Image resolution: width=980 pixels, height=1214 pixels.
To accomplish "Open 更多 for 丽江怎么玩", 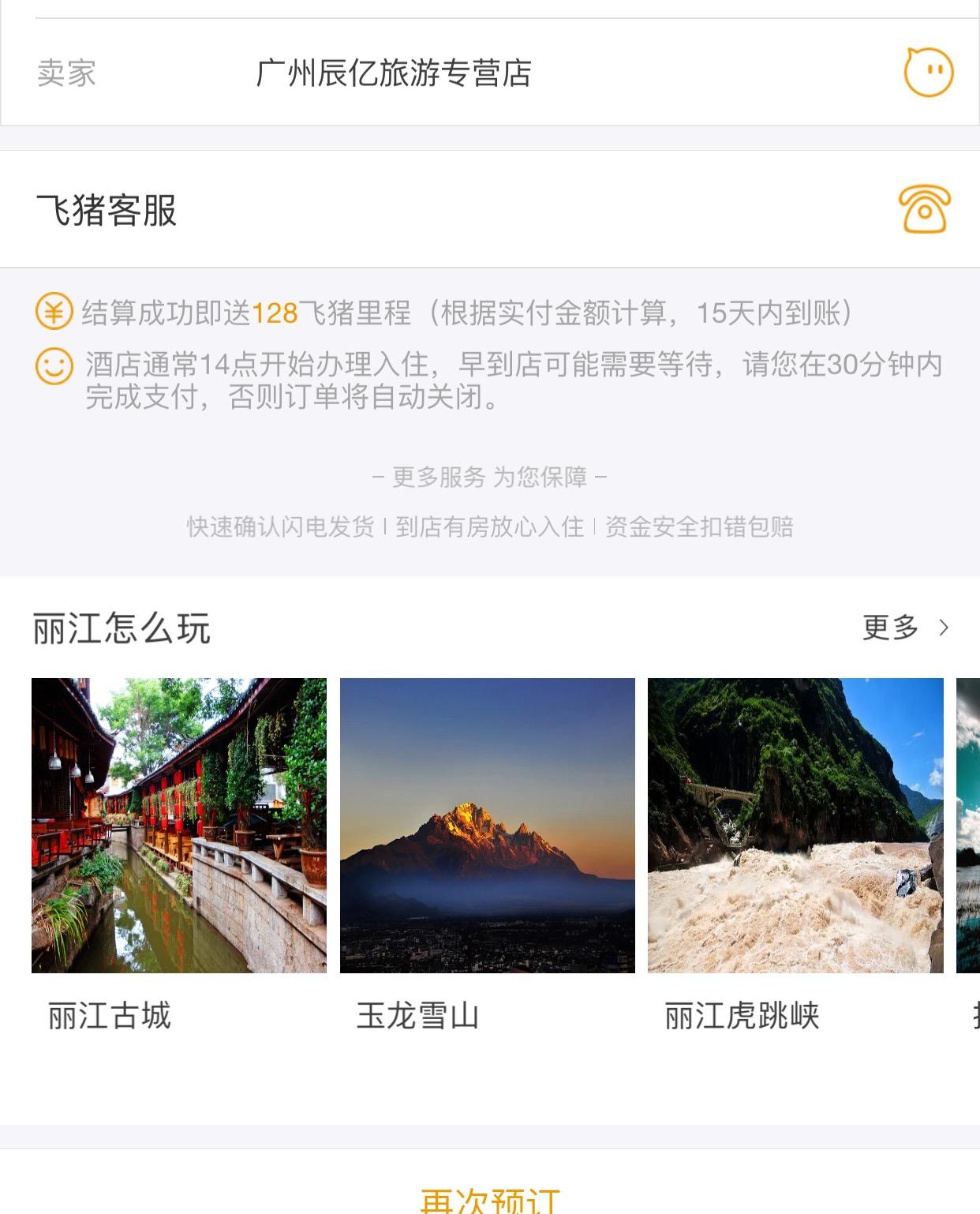I will coord(904,628).
